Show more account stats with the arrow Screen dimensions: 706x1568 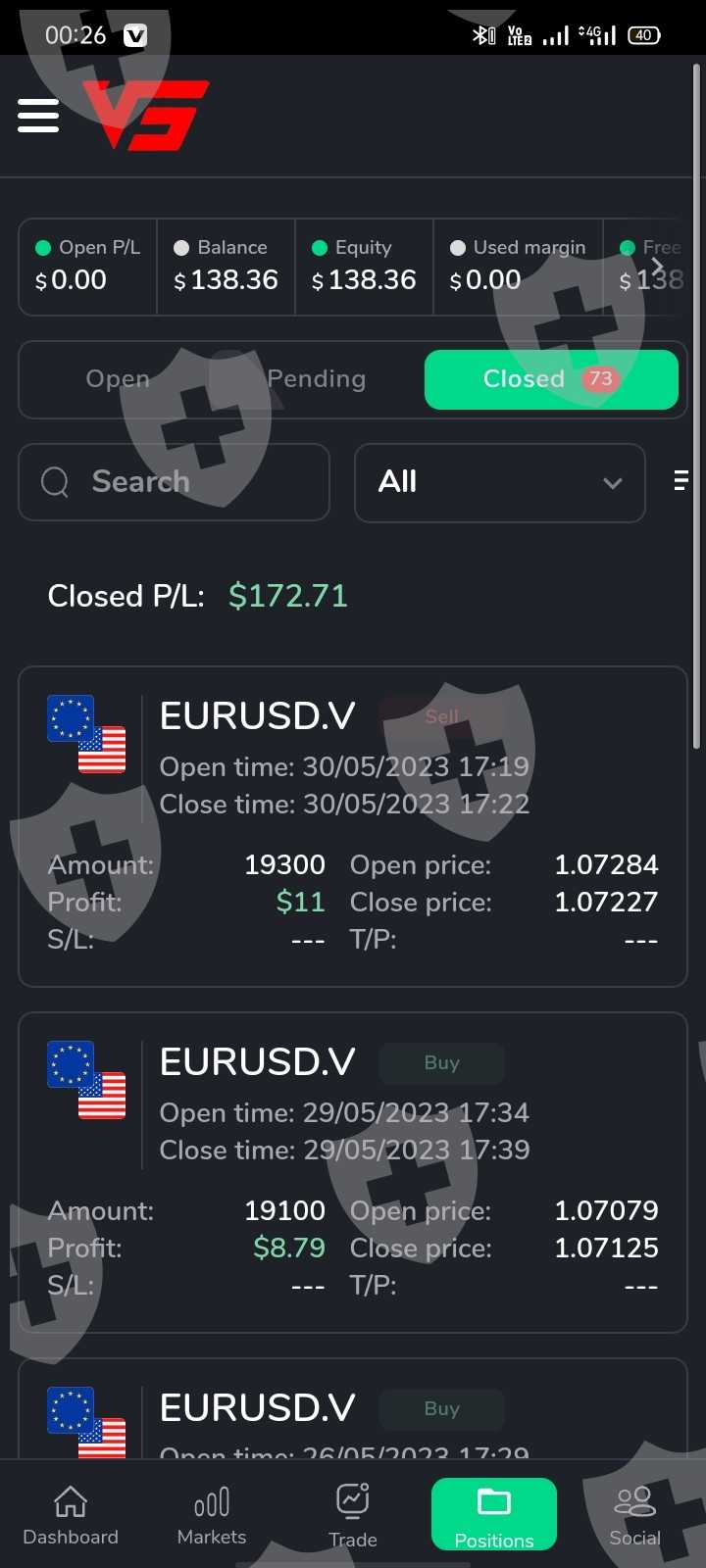point(658,265)
